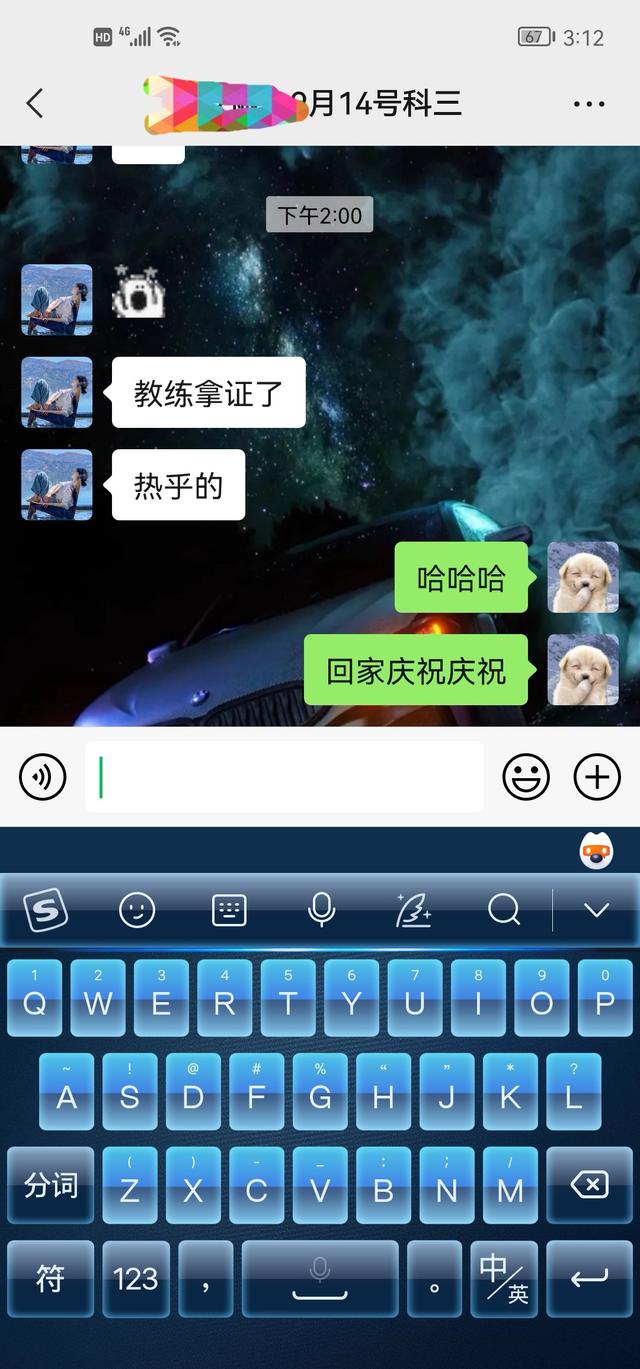Open the chat overflow menu
The width and height of the screenshot is (640, 1369).
click(589, 104)
